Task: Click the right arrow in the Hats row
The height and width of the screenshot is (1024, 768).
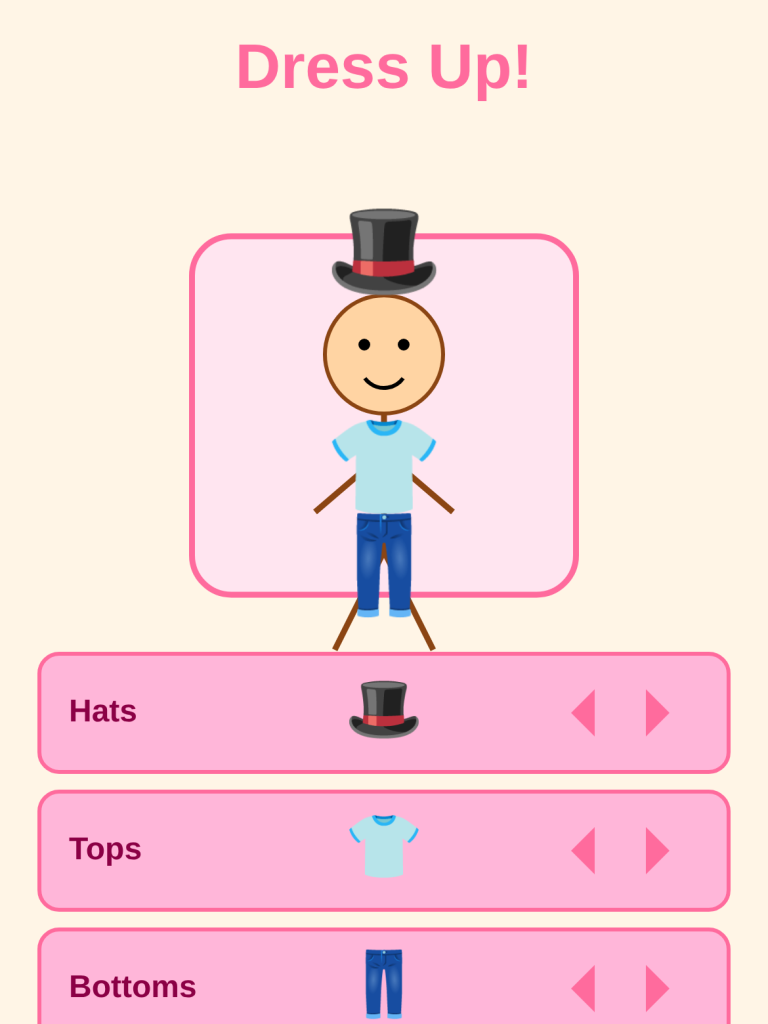Action: point(658,712)
